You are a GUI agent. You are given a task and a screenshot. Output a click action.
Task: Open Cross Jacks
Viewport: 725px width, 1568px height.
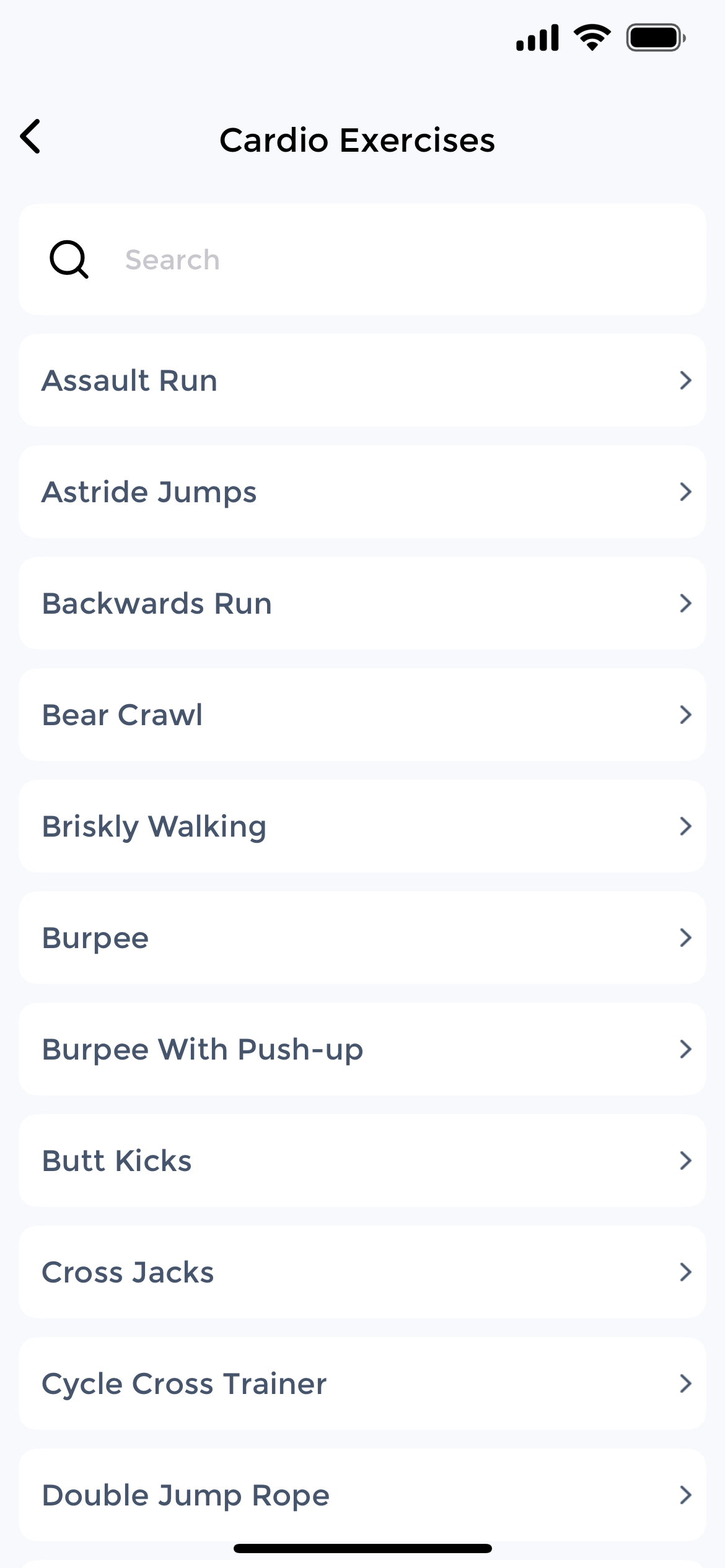coord(362,1272)
